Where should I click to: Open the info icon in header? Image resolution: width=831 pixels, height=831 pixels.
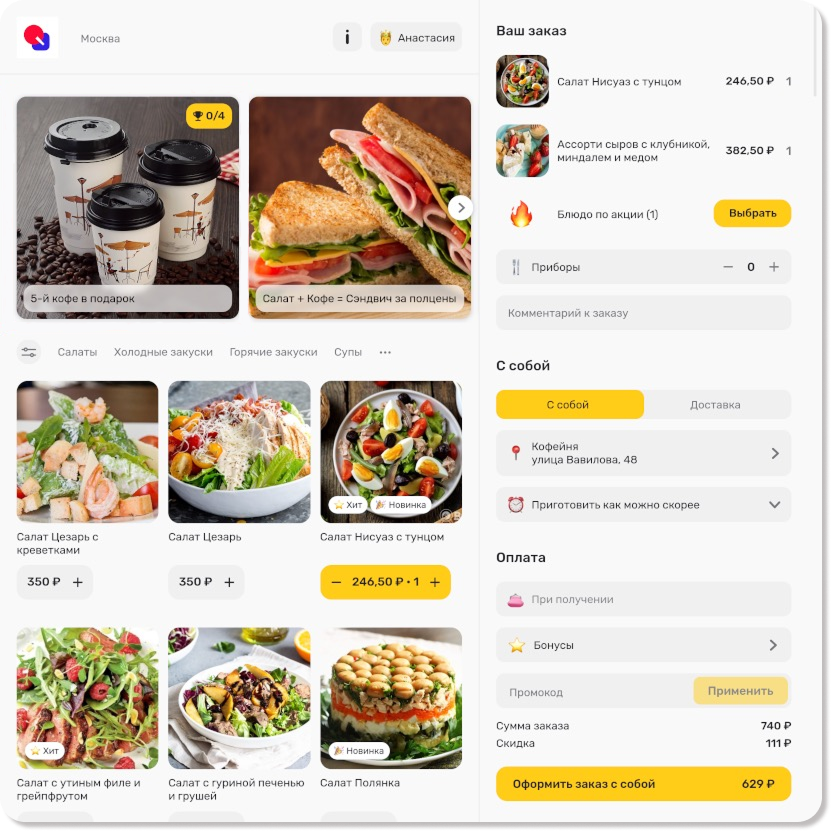[347, 38]
